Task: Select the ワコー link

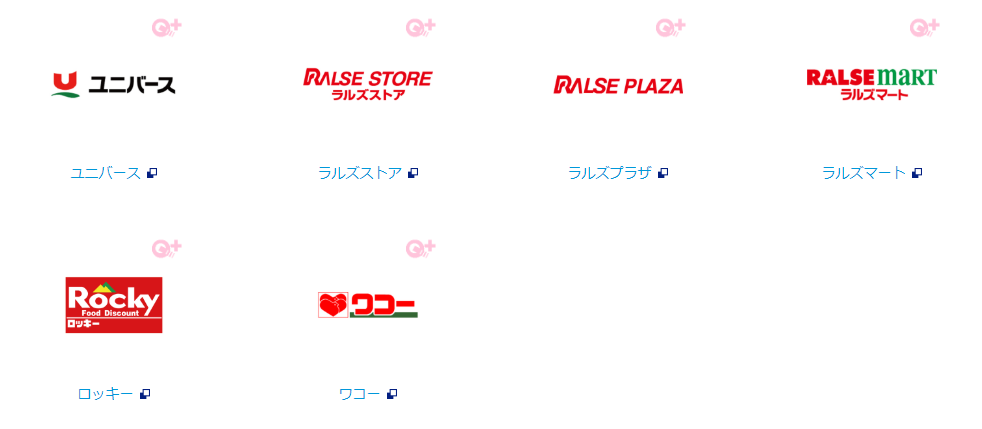Action: coord(360,394)
